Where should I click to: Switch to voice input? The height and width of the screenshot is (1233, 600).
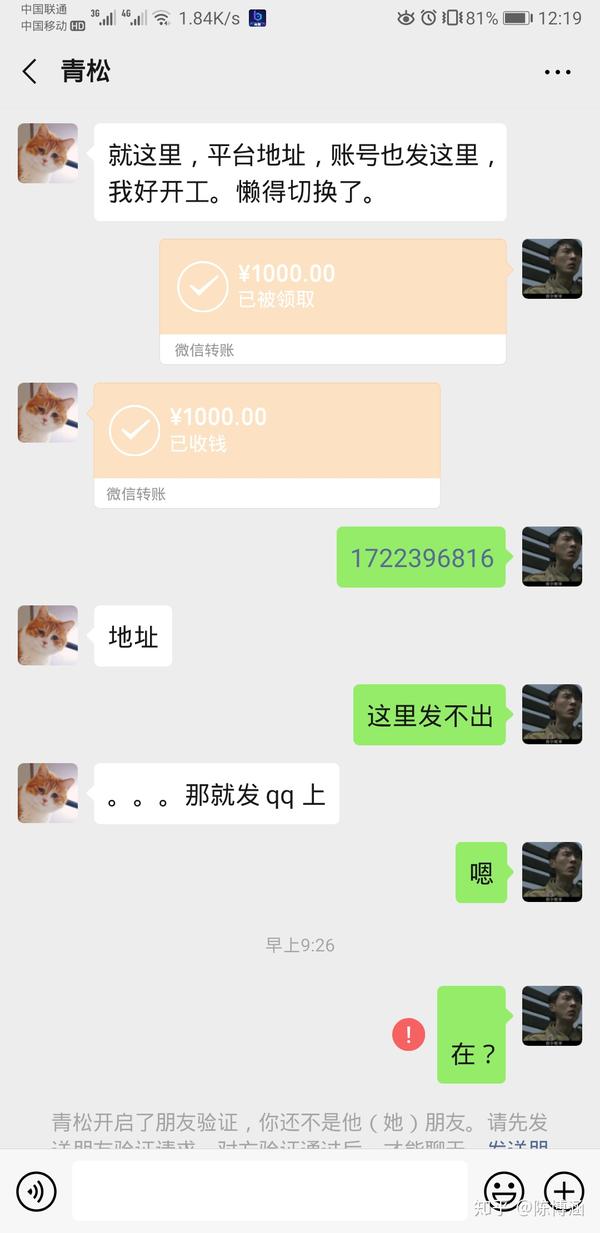[37, 1191]
